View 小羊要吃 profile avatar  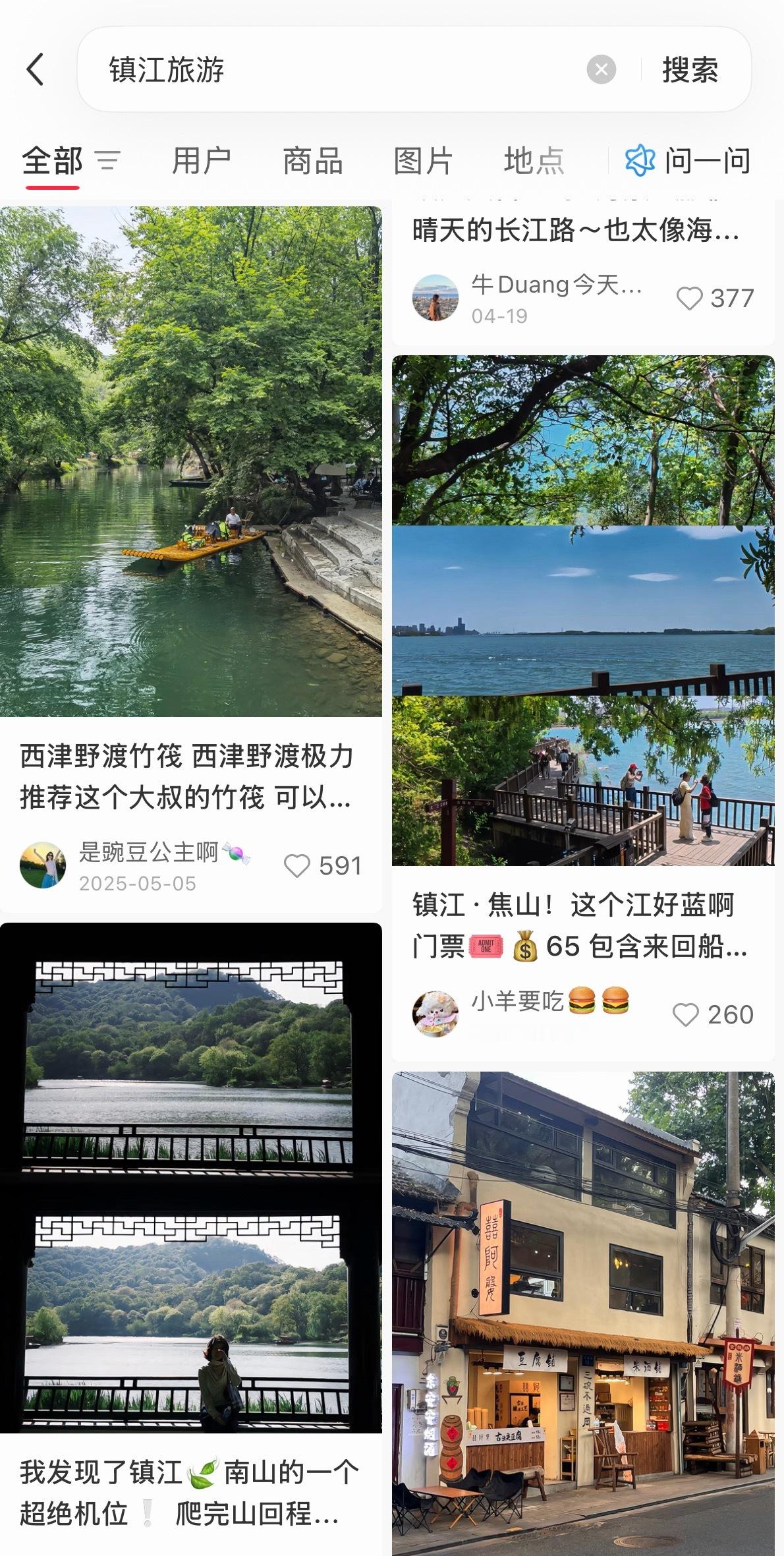pyautogui.click(x=435, y=1013)
